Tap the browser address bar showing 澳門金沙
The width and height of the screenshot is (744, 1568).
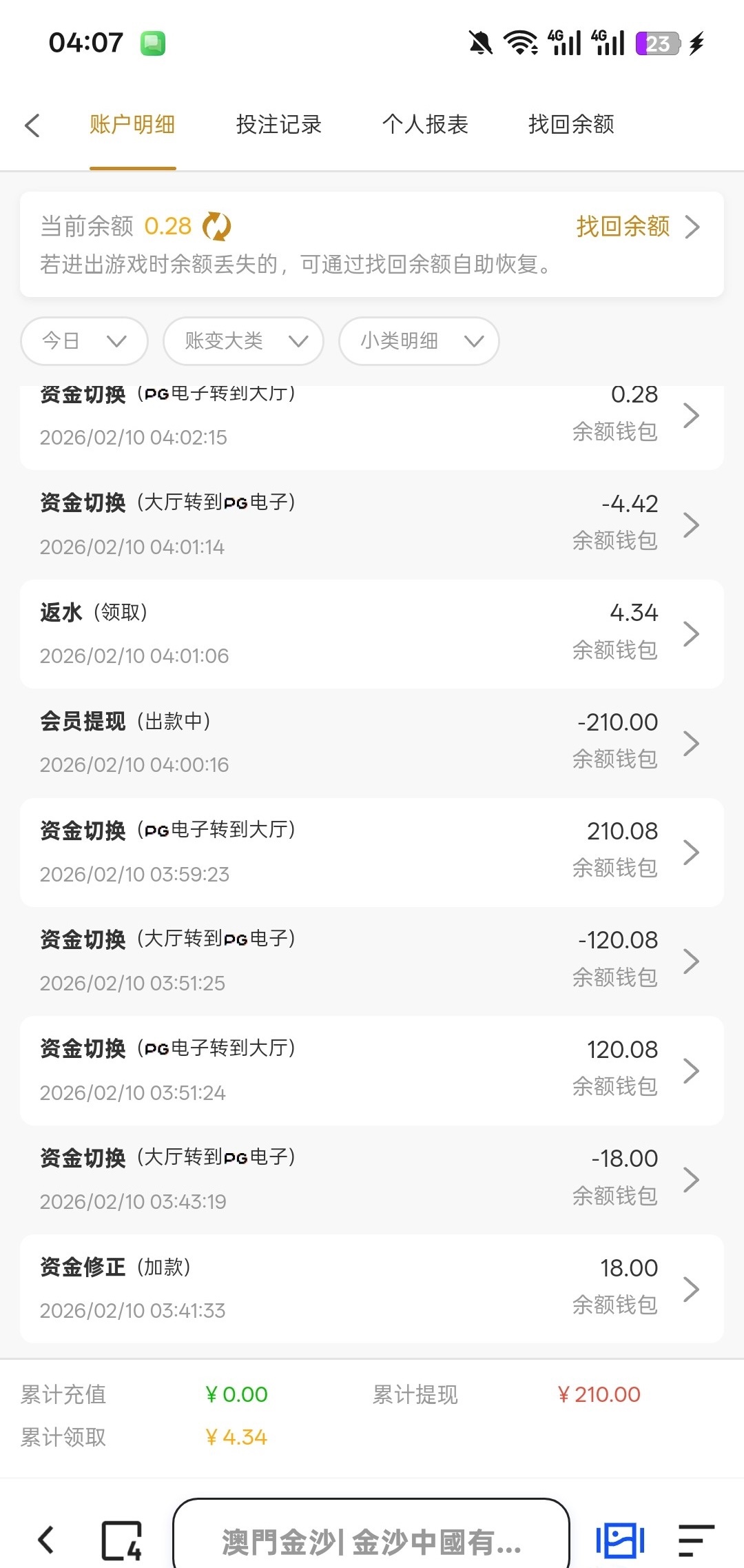pyautogui.click(x=371, y=1540)
